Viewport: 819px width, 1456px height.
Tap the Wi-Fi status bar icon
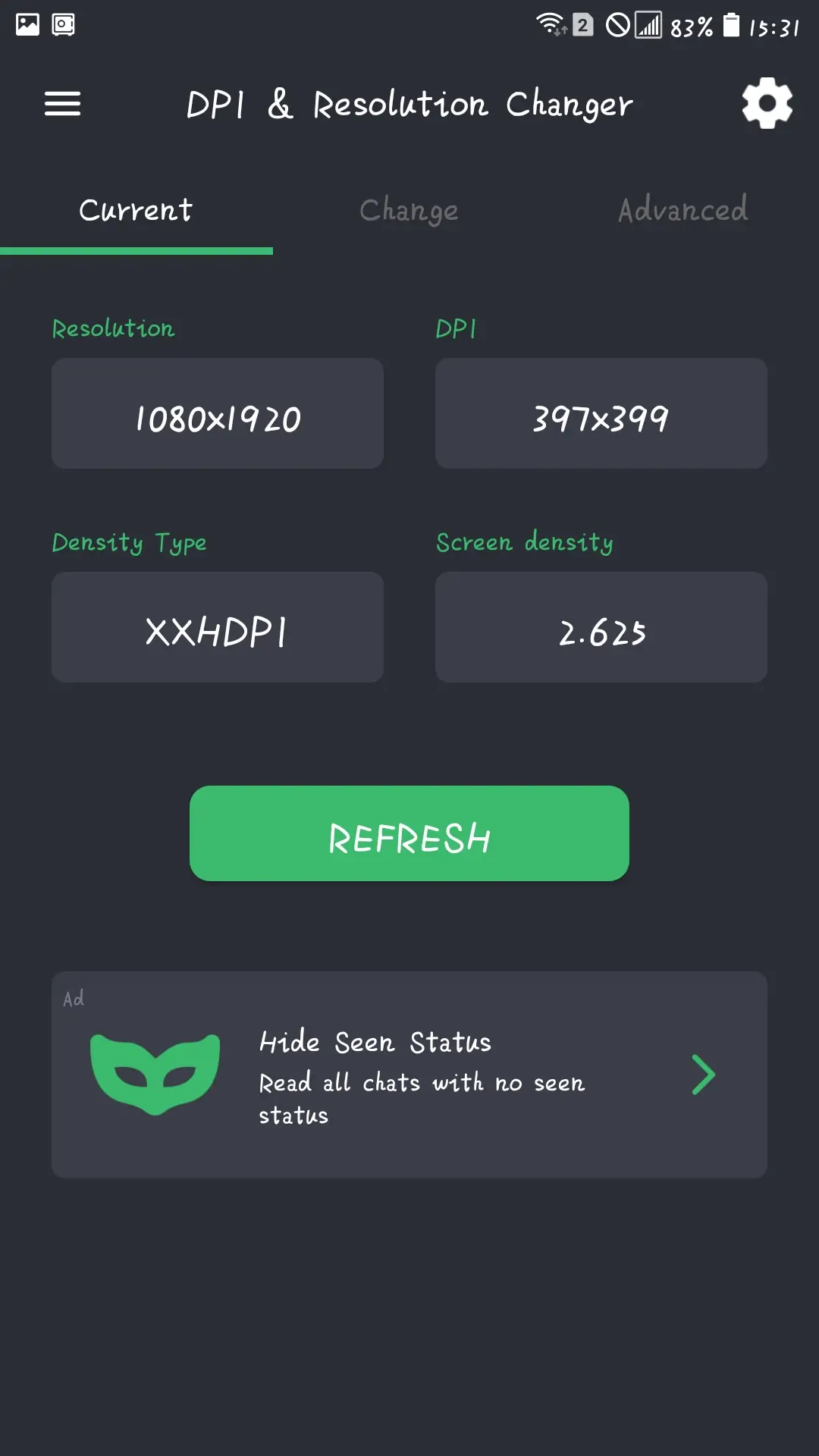coord(551,24)
